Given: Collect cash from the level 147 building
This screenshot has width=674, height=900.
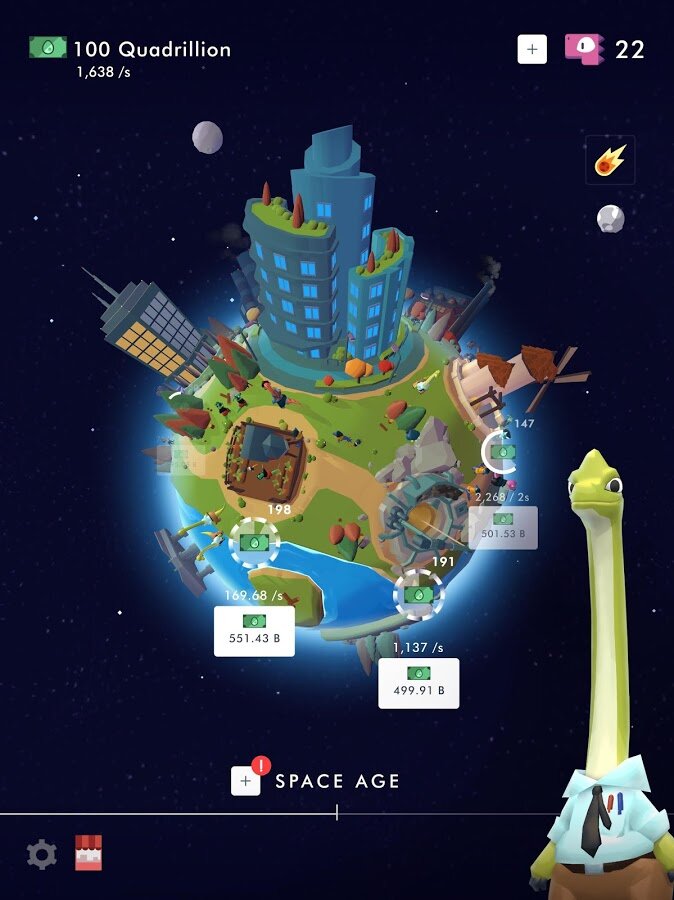Looking at the screenshot, I should 503,452.
